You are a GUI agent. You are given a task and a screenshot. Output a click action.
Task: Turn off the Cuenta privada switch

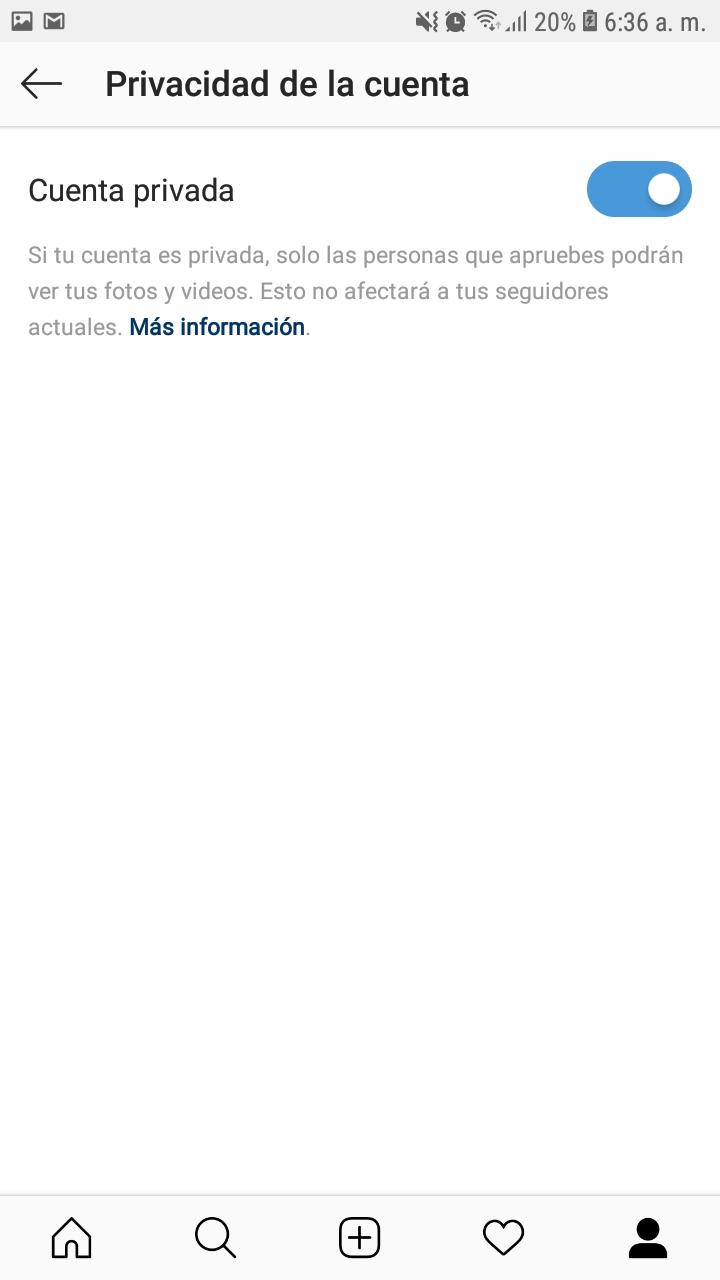[x=639, y=189]
